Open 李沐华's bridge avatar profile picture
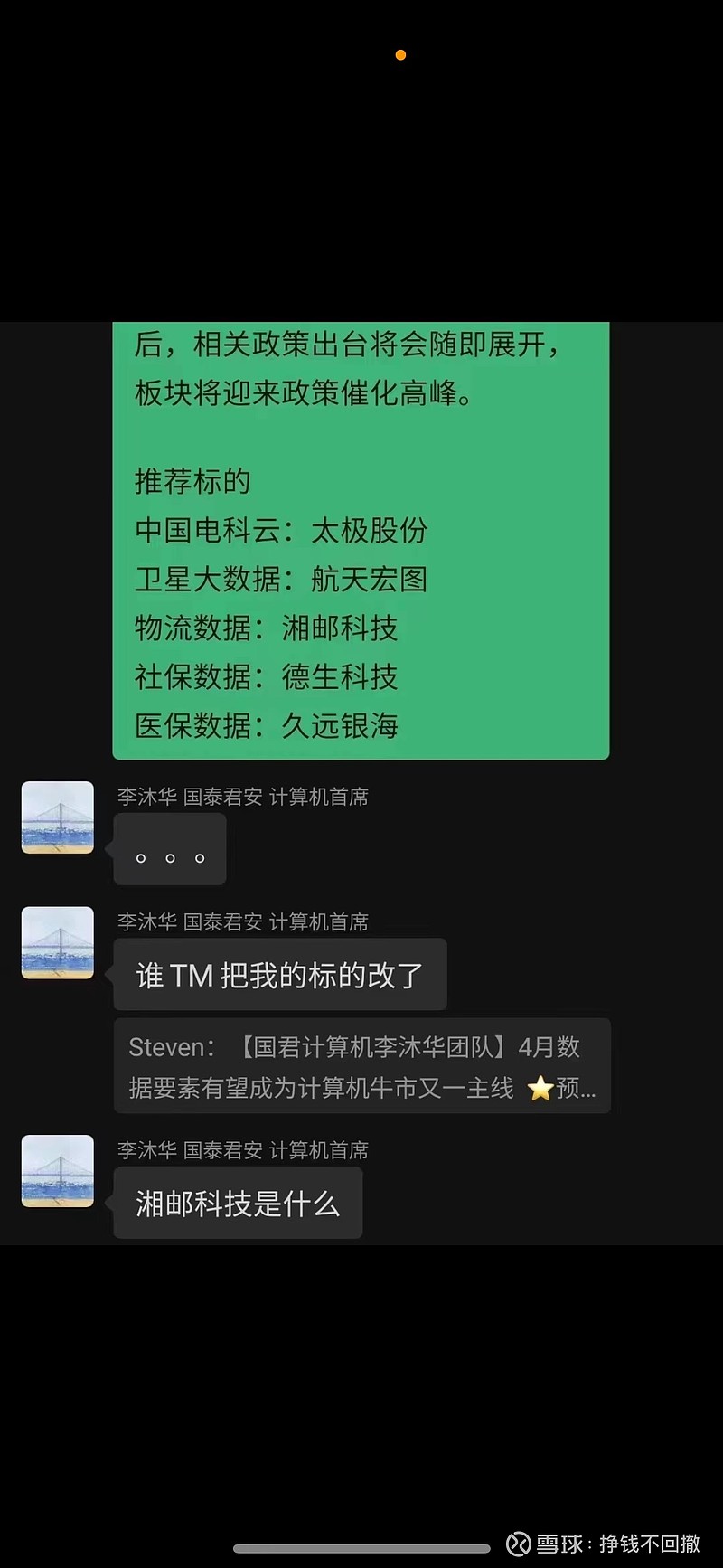Screen dimensions: 723x1568 (57, 818)
